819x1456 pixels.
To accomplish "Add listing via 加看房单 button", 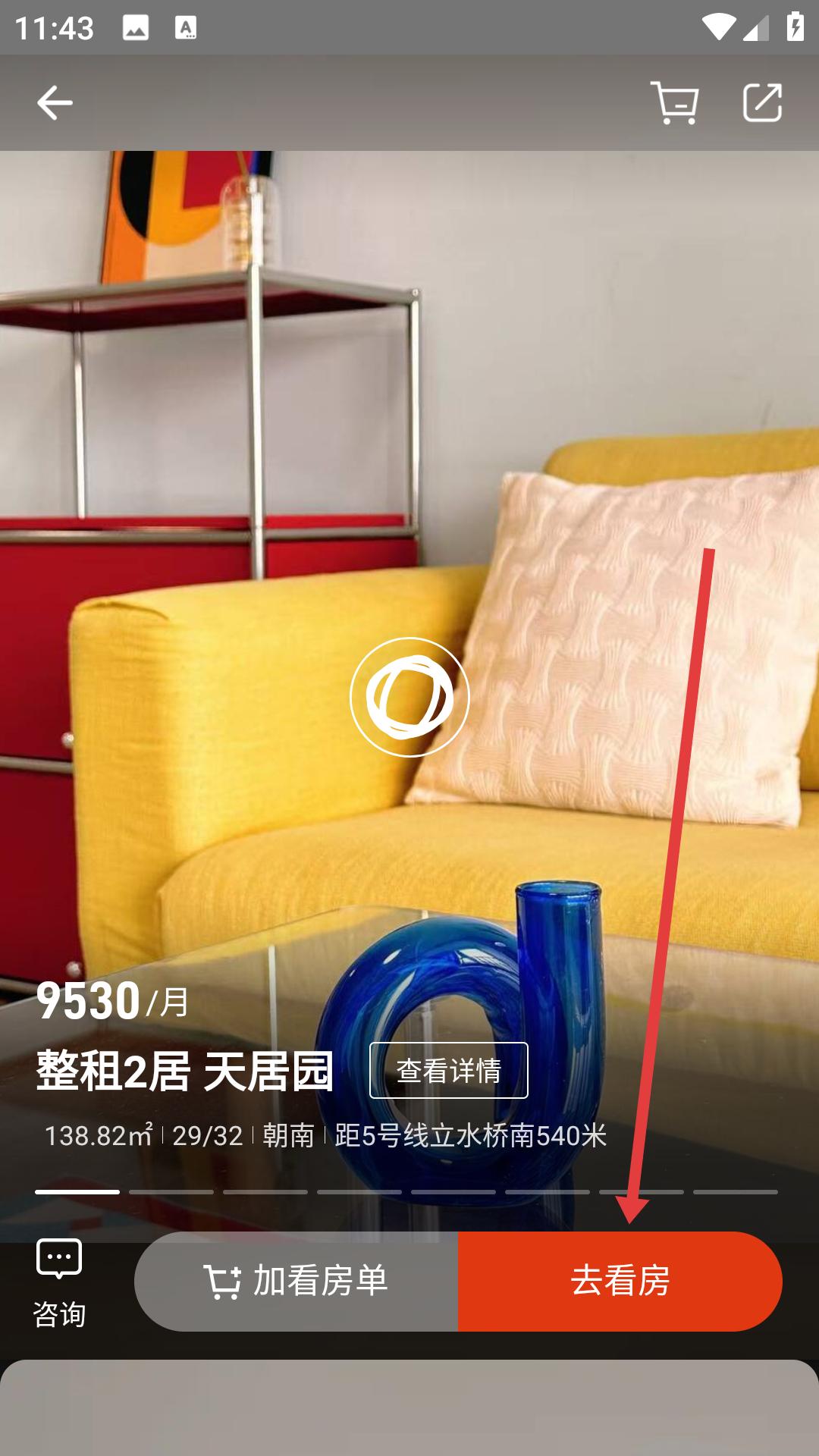I will click(297, 1281).
